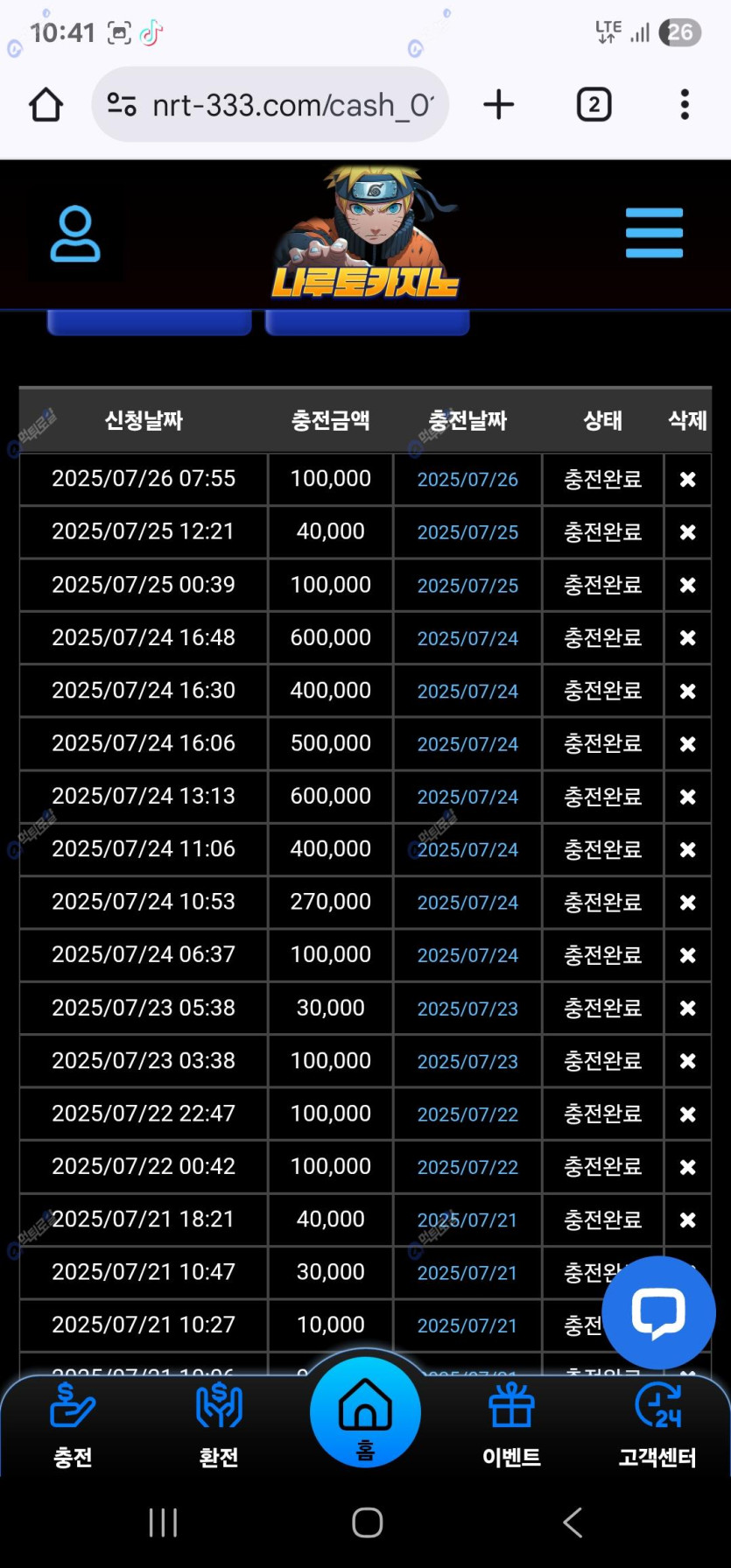Go back with system back button
The image size is (731, 1568).
tap(572, 1522)
